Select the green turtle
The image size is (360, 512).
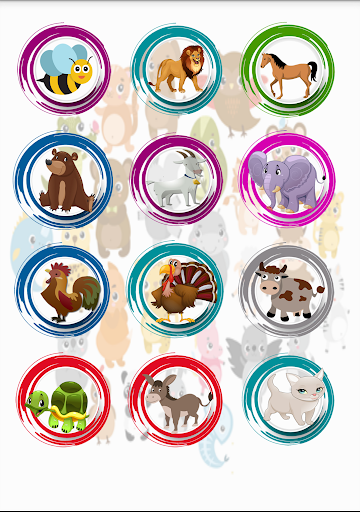pos(63,400)
